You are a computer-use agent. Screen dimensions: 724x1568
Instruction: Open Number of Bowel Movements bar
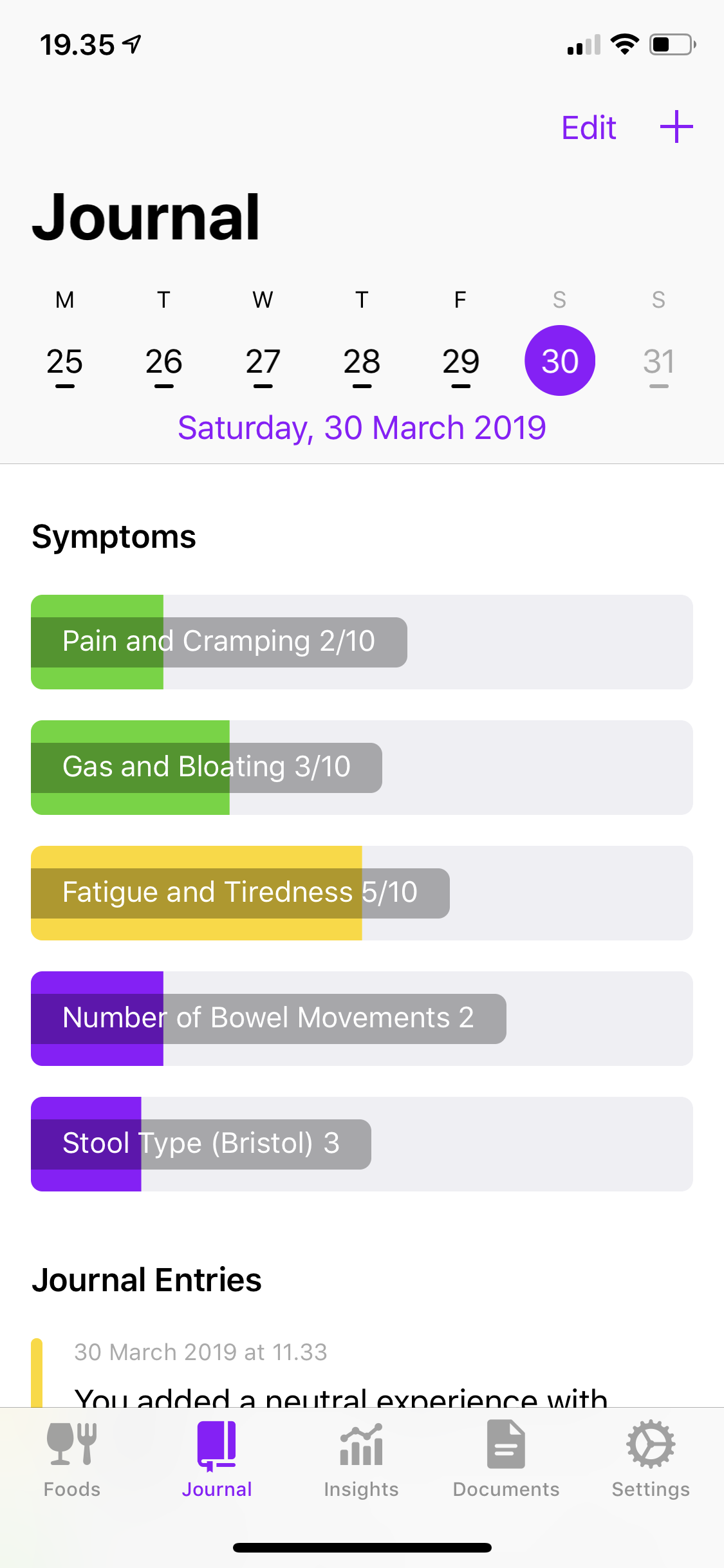pos(362,1018)
